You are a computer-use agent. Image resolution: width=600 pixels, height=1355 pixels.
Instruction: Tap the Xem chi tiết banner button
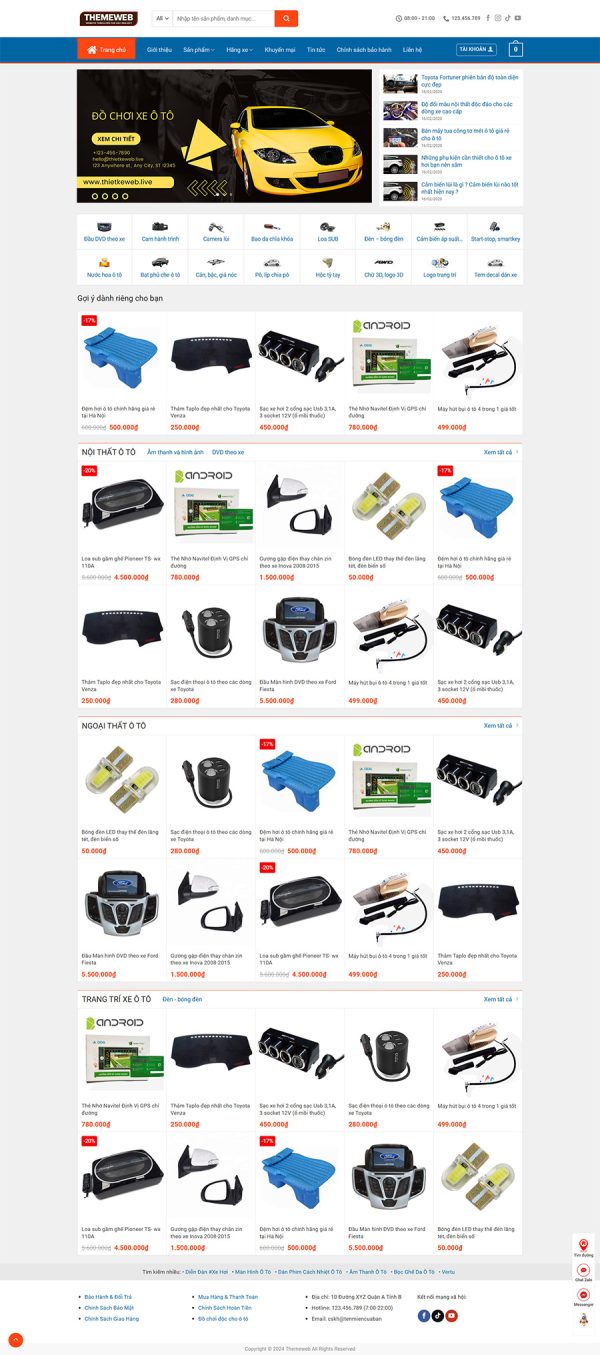click(117, 138)
